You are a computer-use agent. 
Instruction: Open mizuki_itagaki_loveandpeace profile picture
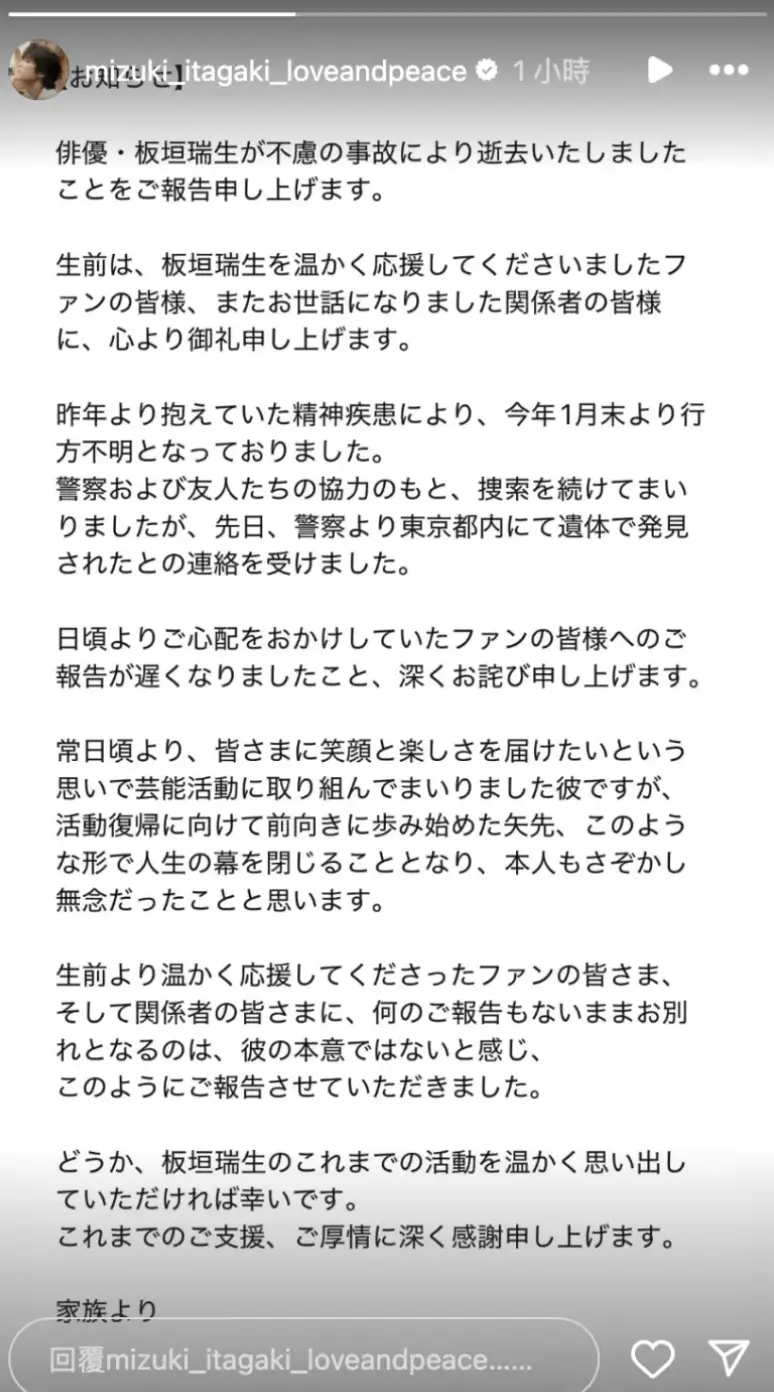[39, 70]
